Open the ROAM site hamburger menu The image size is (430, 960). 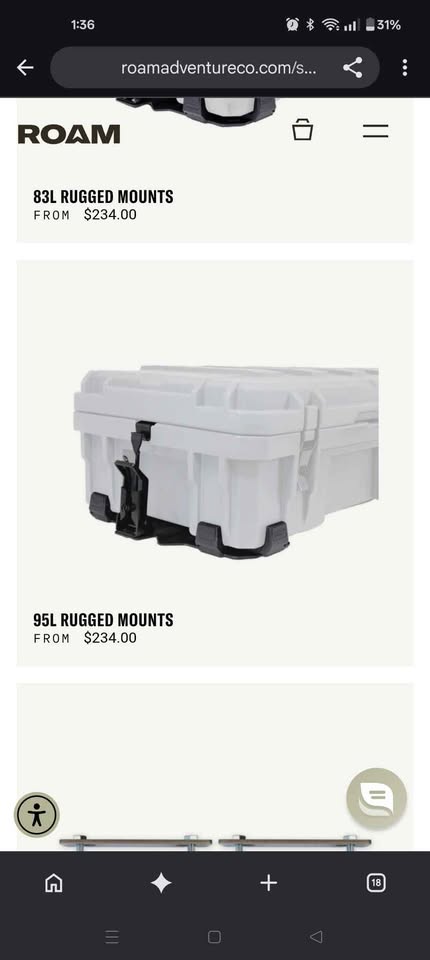click(x=375, y=131)
